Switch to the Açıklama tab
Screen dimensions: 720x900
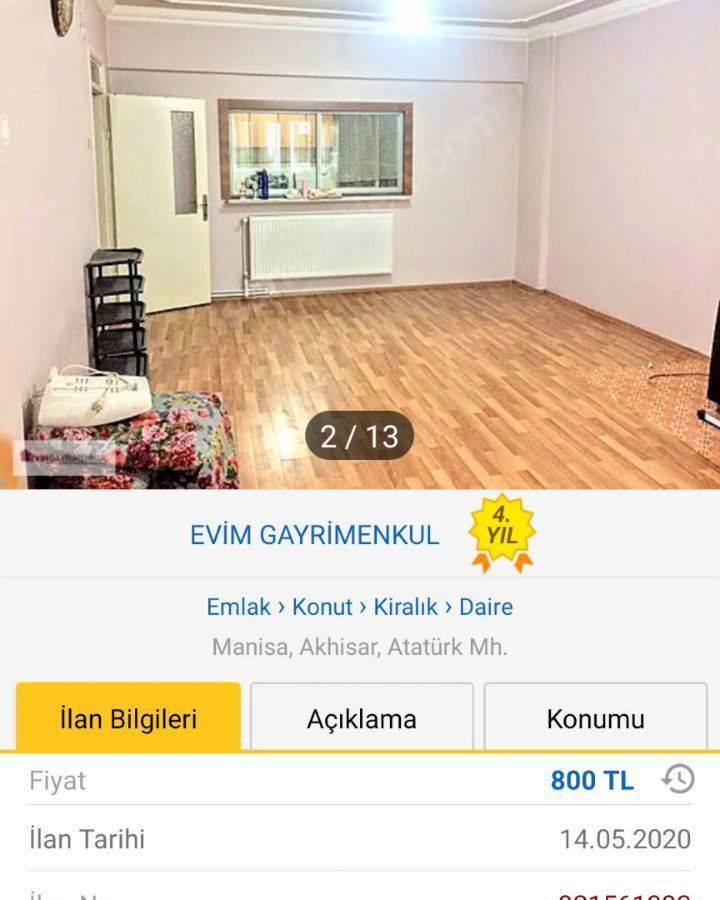(362, 716)
